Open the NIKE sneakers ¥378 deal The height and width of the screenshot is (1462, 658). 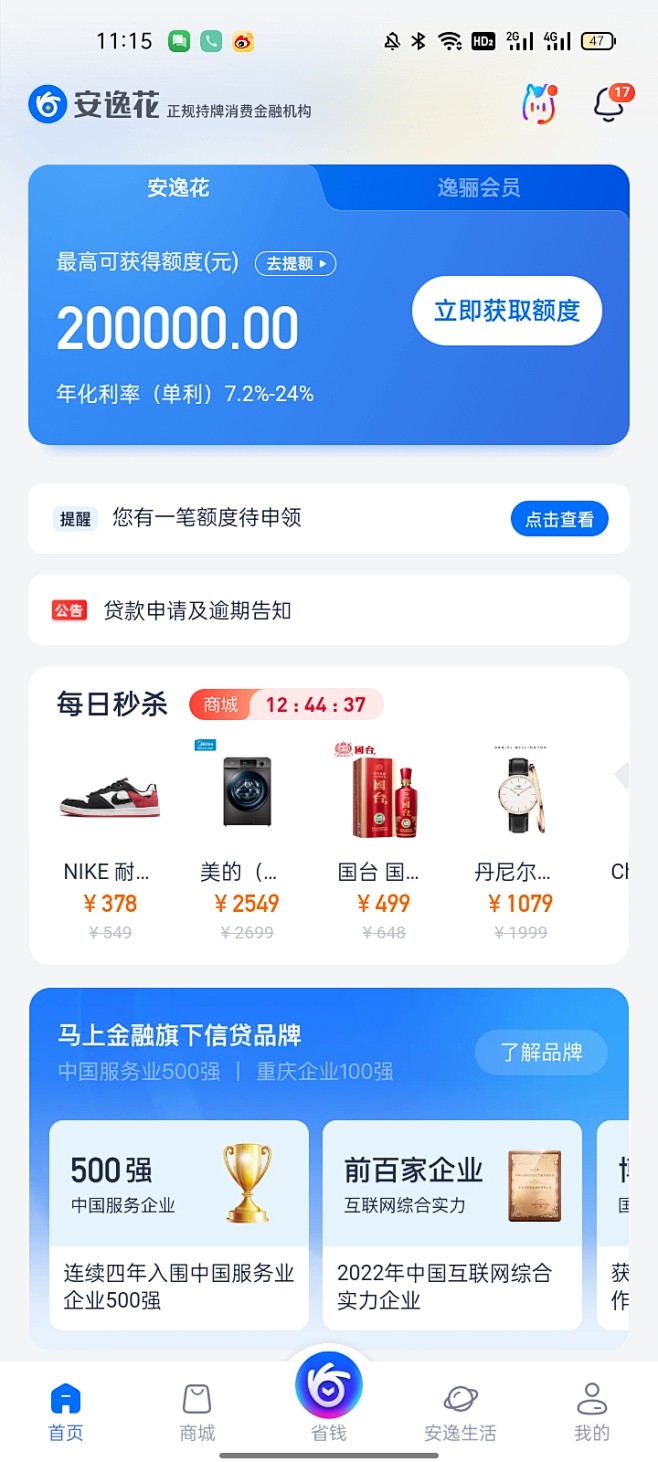108,838
